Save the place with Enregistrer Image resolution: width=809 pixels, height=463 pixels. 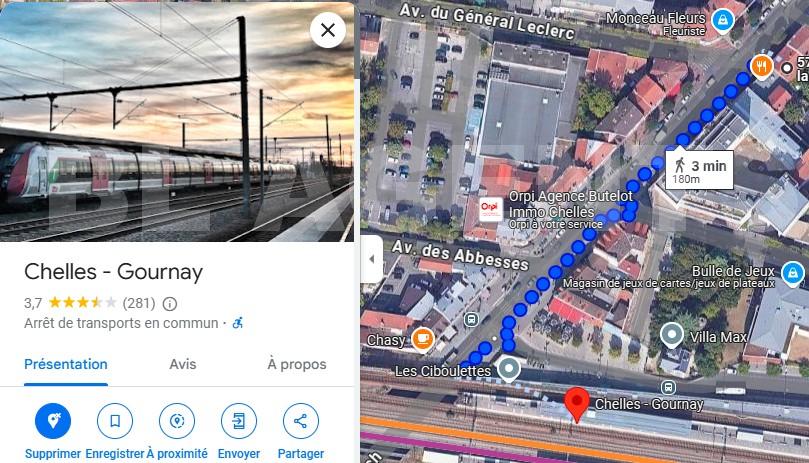coord(115,421)
